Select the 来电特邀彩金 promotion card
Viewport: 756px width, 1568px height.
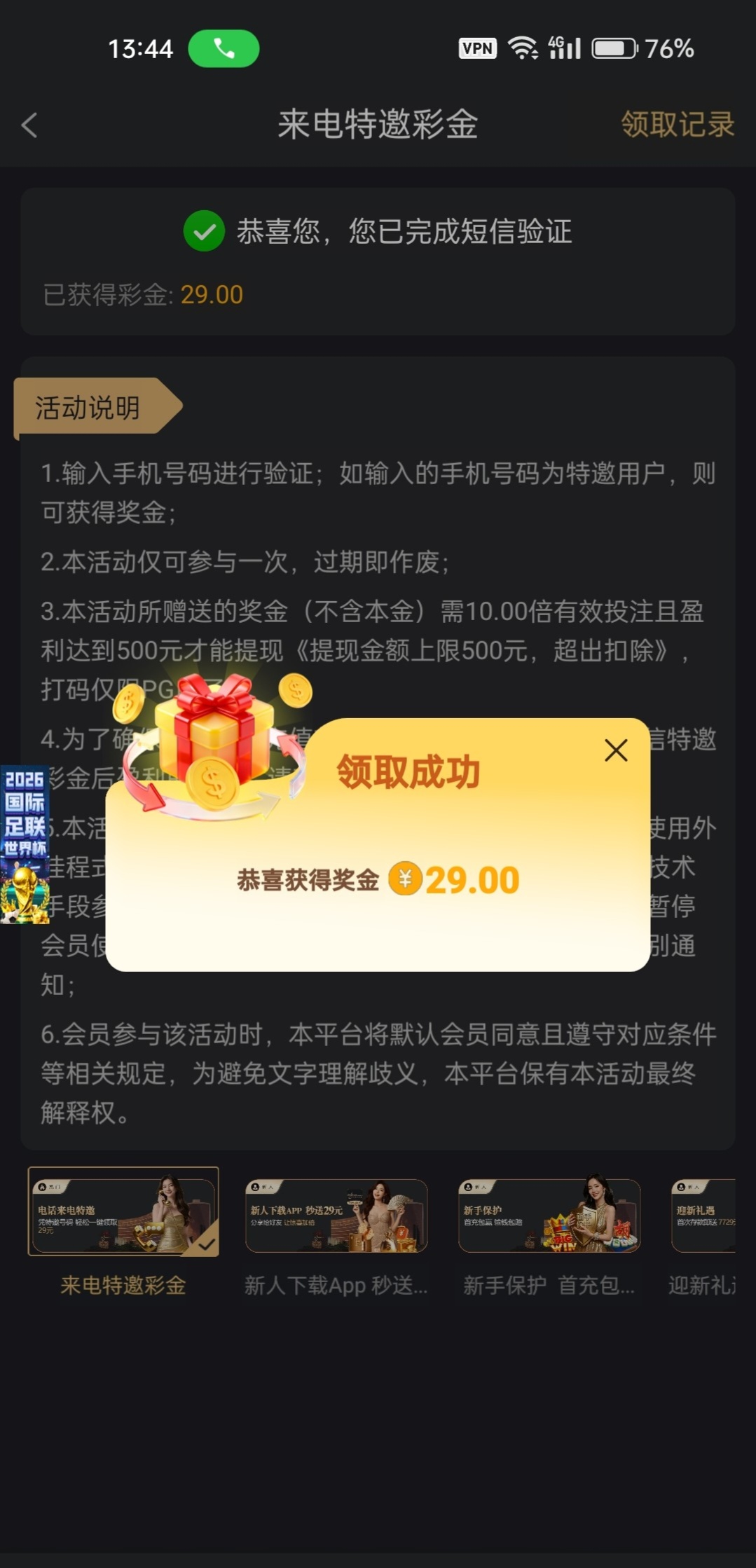[x=123, y=1212]
